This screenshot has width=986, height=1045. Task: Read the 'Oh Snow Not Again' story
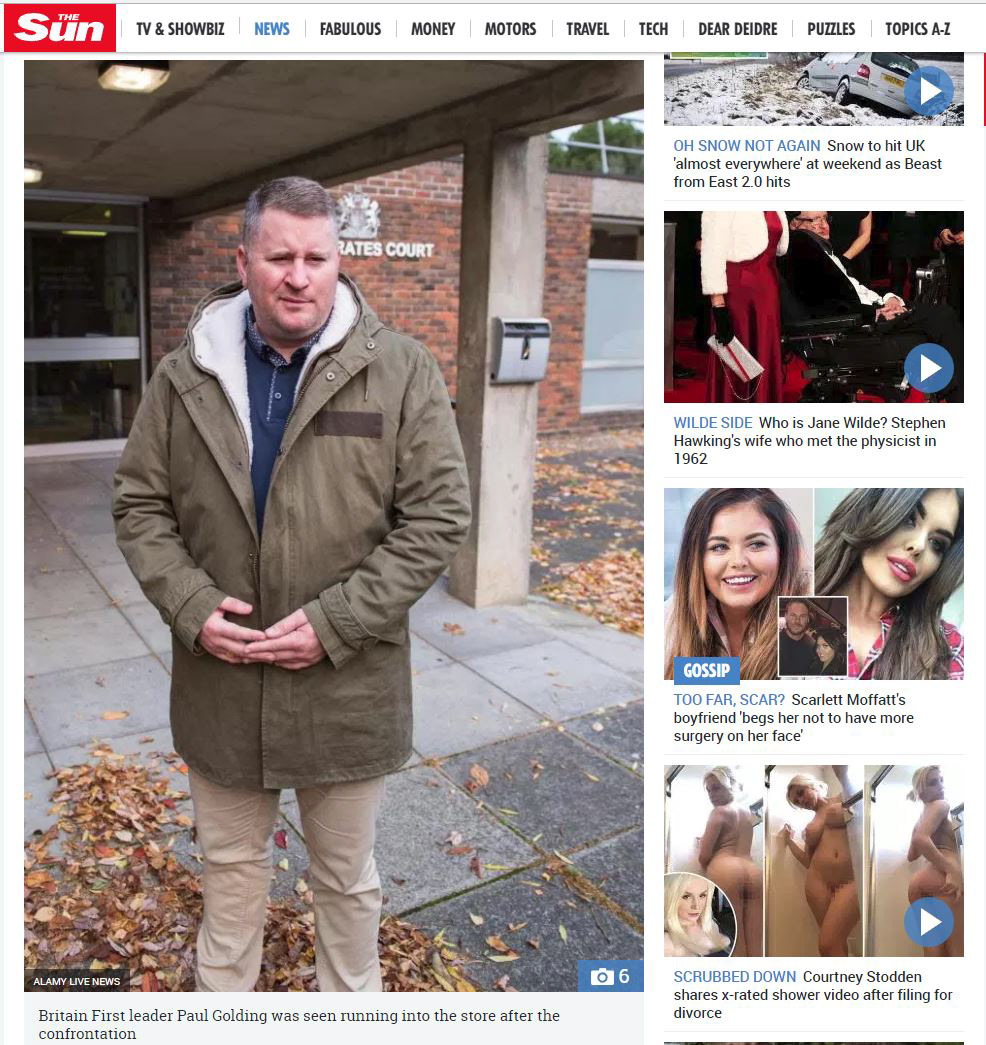coord(808,164)
